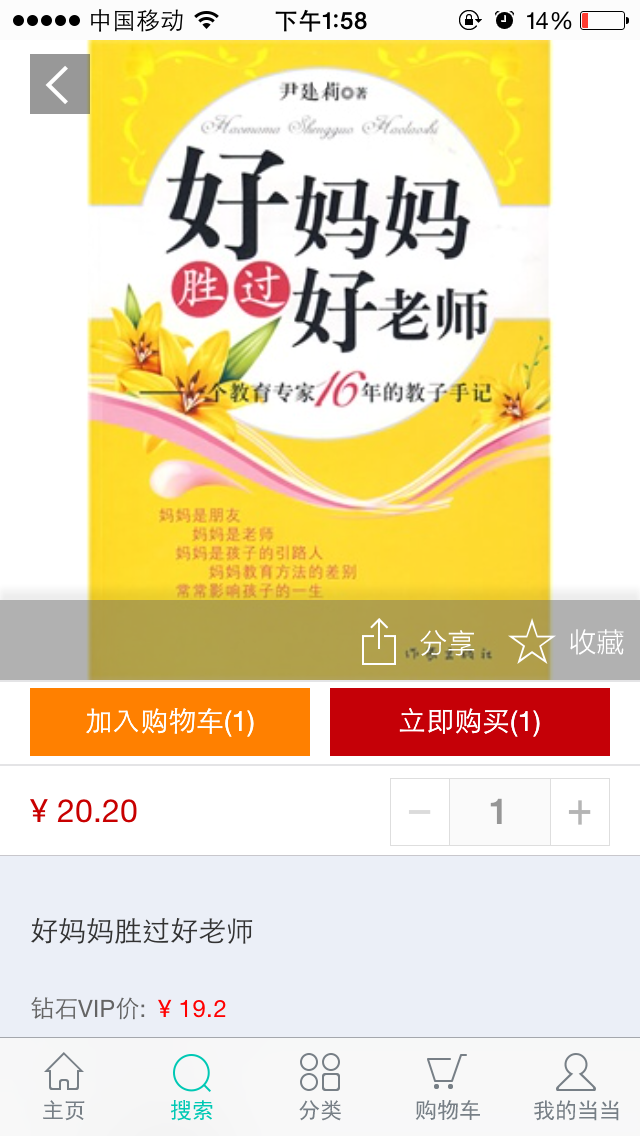Add book to favorites with 收藏

(567, 642)
